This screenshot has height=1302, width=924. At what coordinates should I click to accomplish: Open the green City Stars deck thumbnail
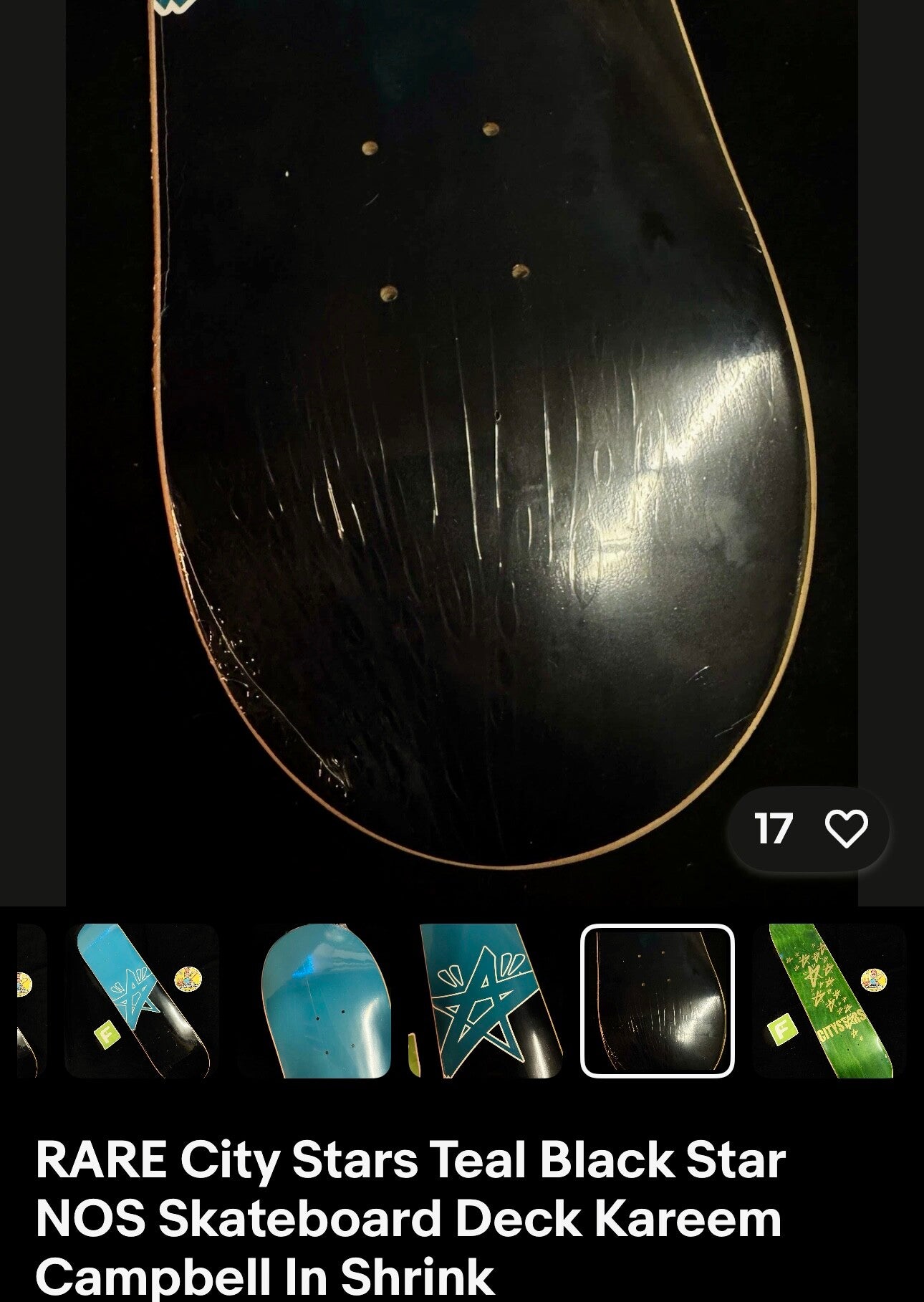829,1000
